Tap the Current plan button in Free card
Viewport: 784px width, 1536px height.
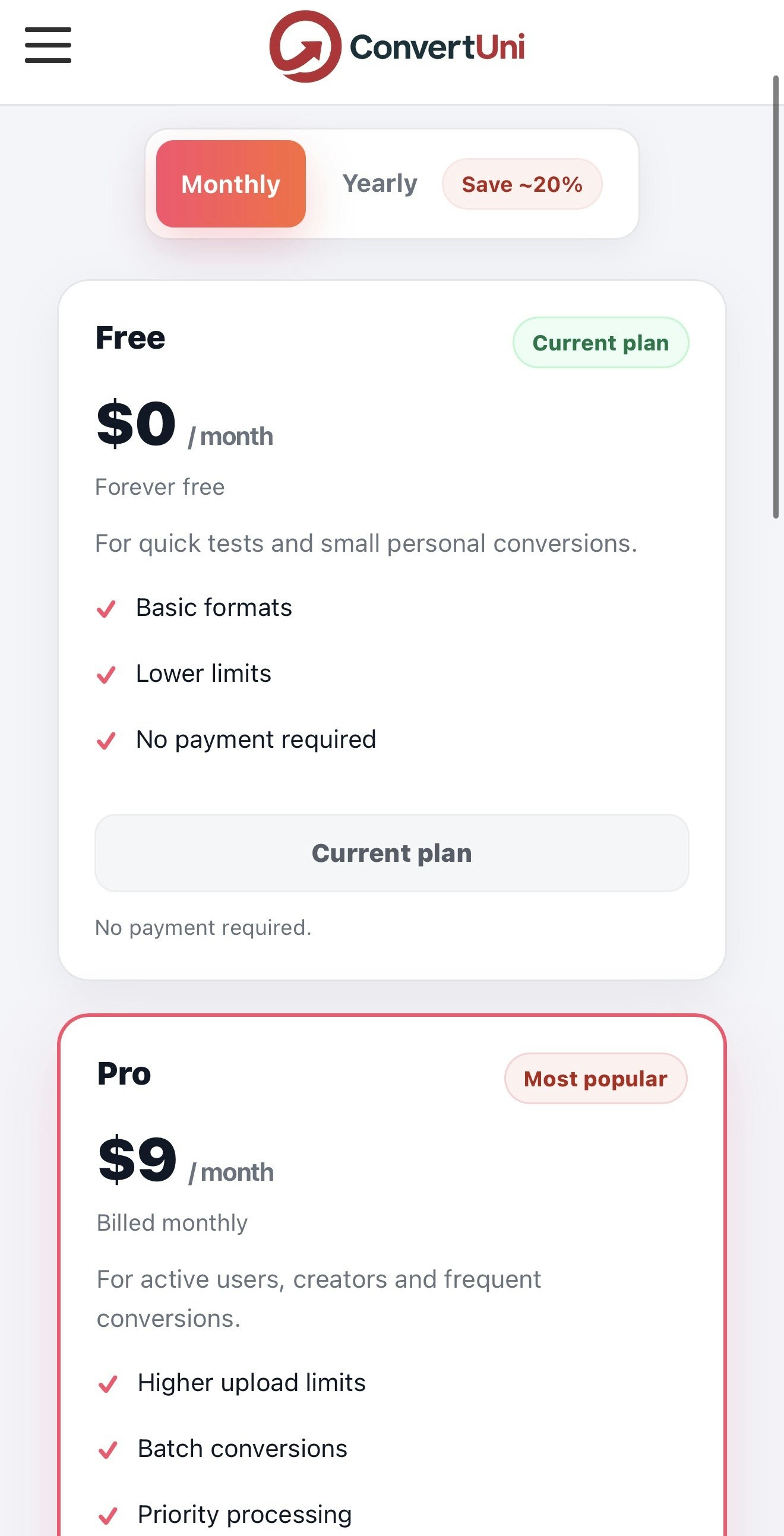coord(391,853)
